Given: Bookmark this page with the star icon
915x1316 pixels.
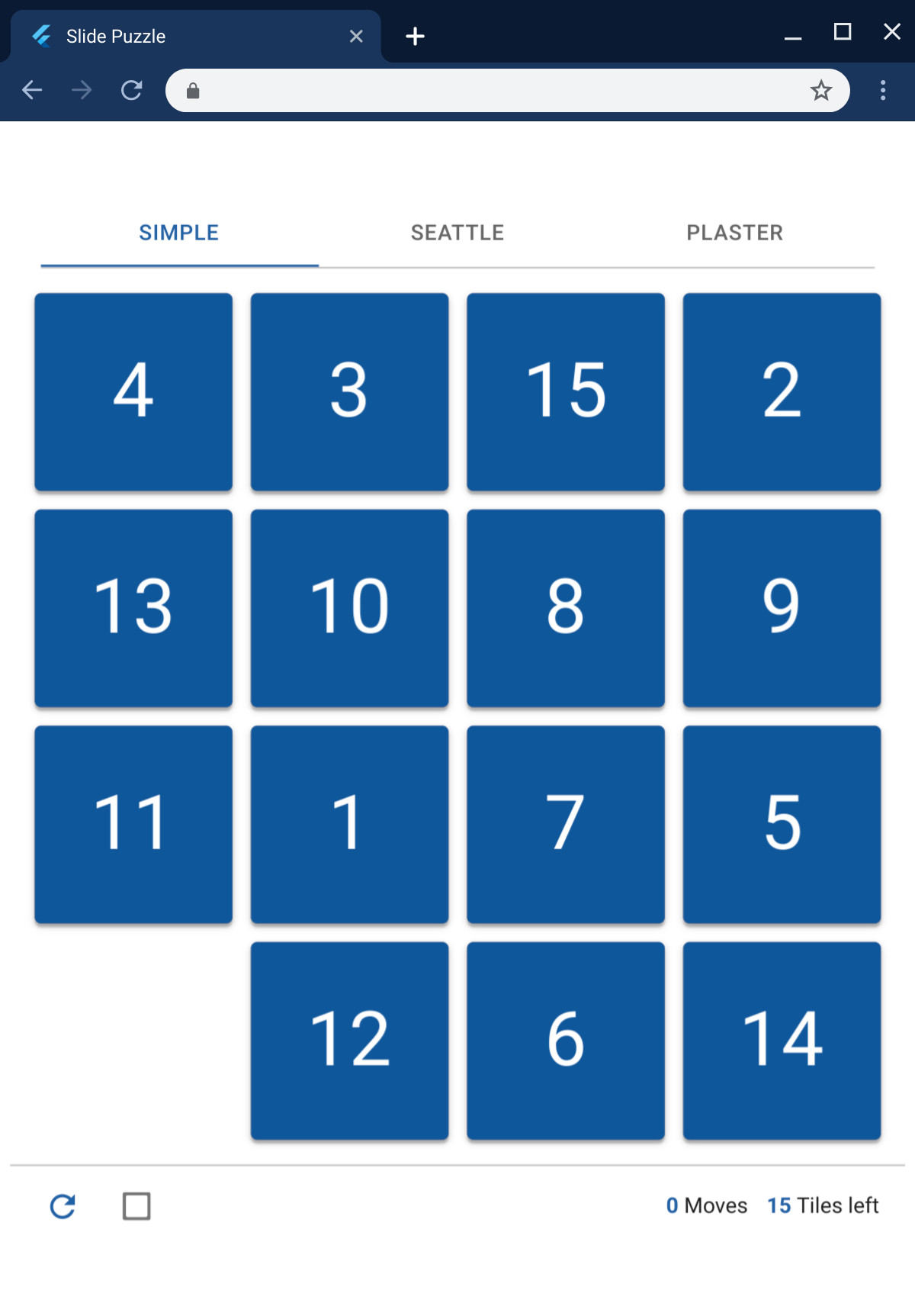Looking at the screenshot, I should [820, 91].
